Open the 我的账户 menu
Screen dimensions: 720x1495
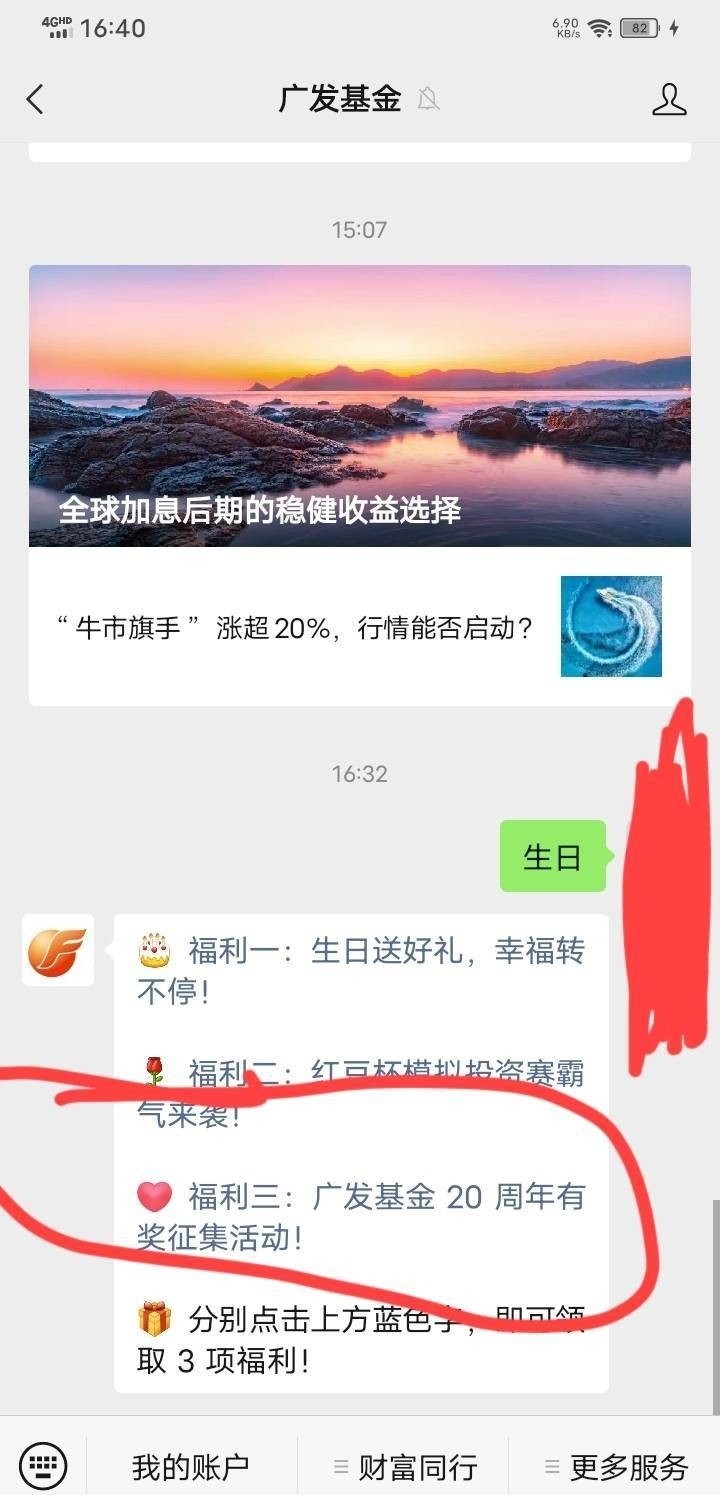tap(191, 1467)
